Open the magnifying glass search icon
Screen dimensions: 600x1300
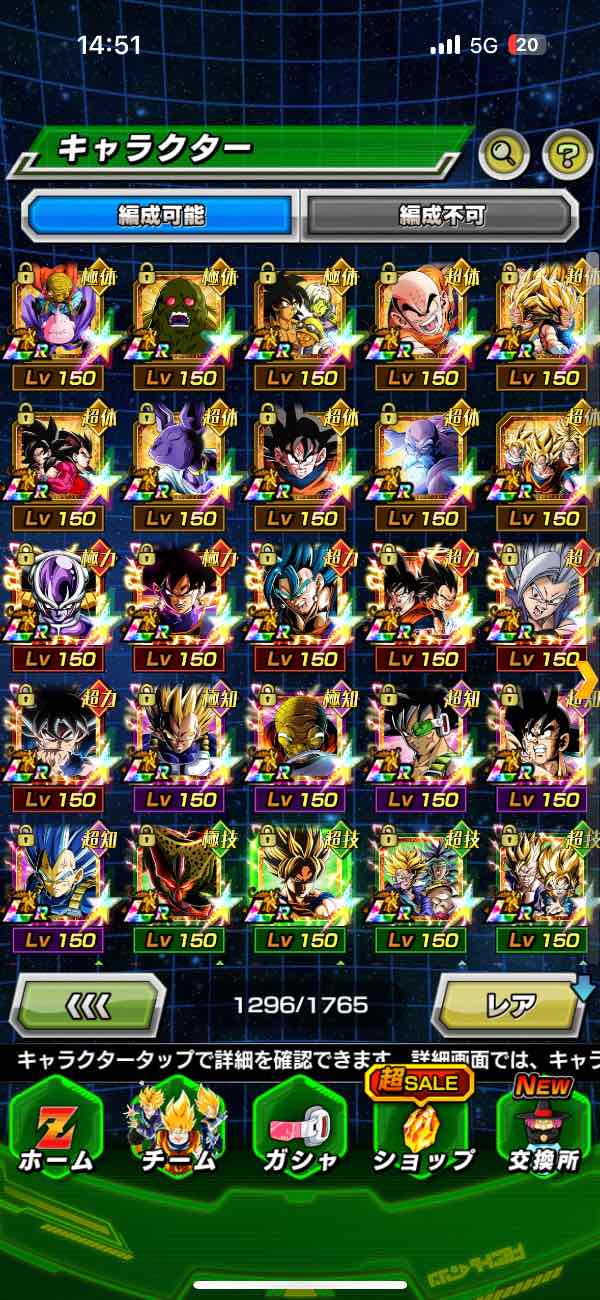click(505, 154)
